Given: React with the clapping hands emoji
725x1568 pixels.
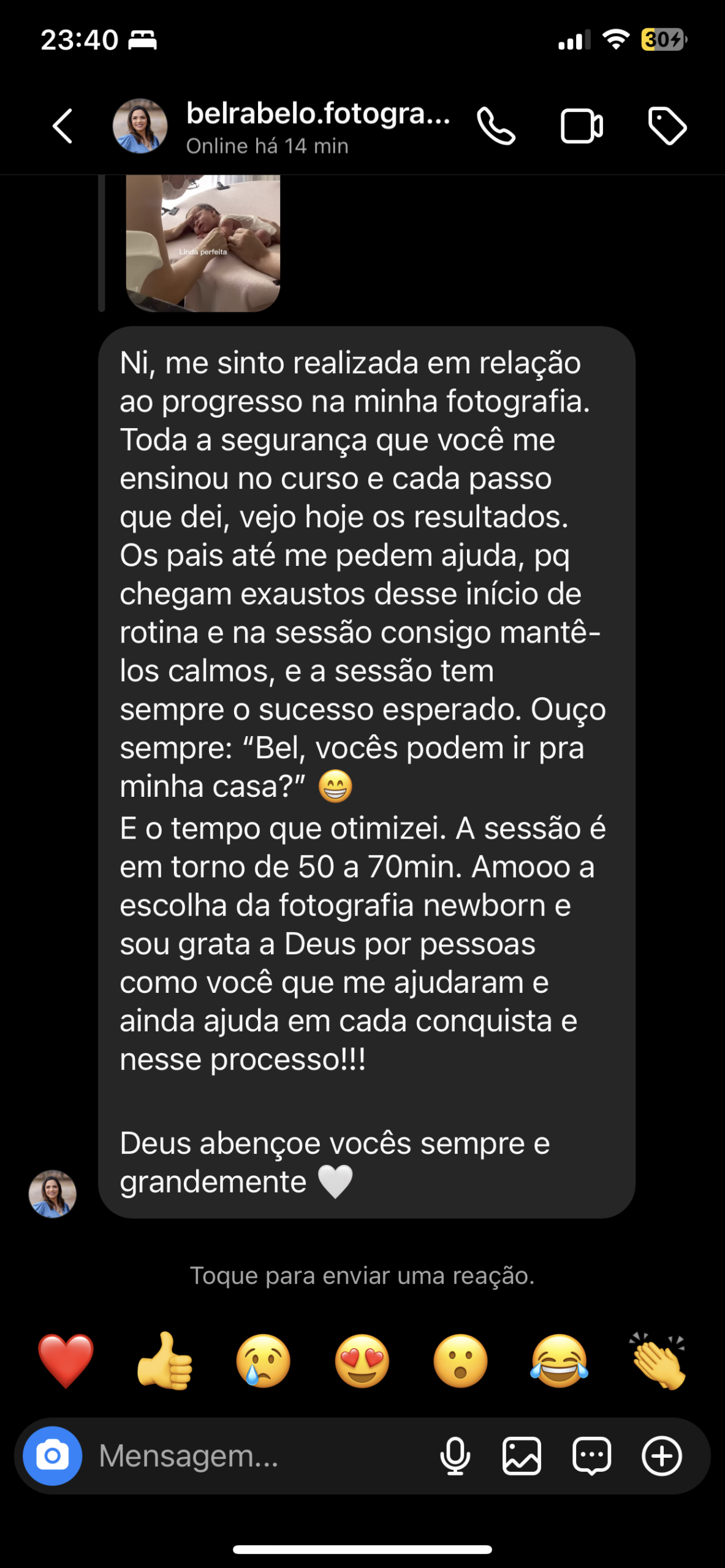Looking at the screenshot, I should pyautogui.click(x=658, y=1361).
